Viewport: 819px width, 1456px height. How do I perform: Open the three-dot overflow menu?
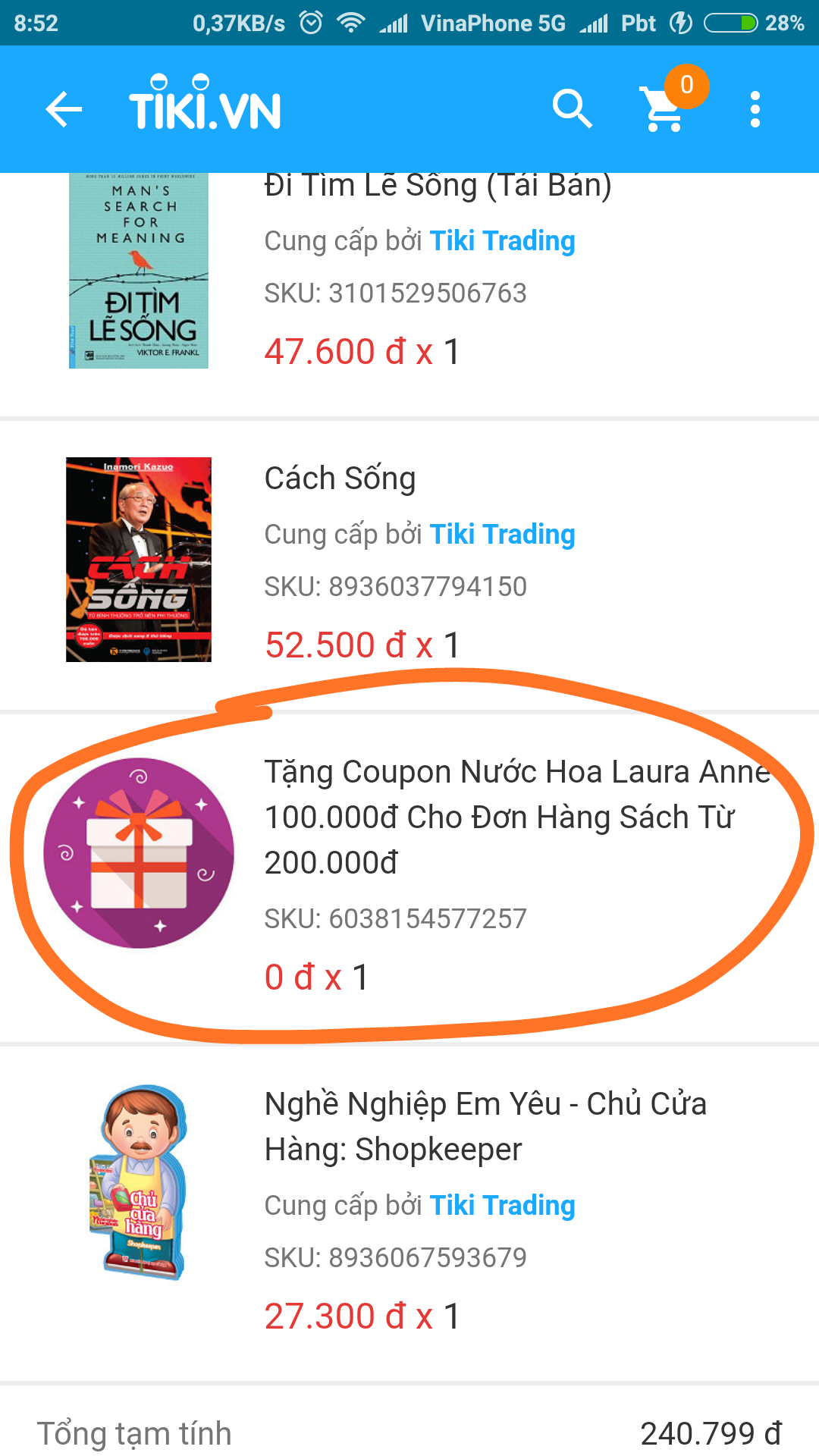pyautogui.click(x=755, y=110)
